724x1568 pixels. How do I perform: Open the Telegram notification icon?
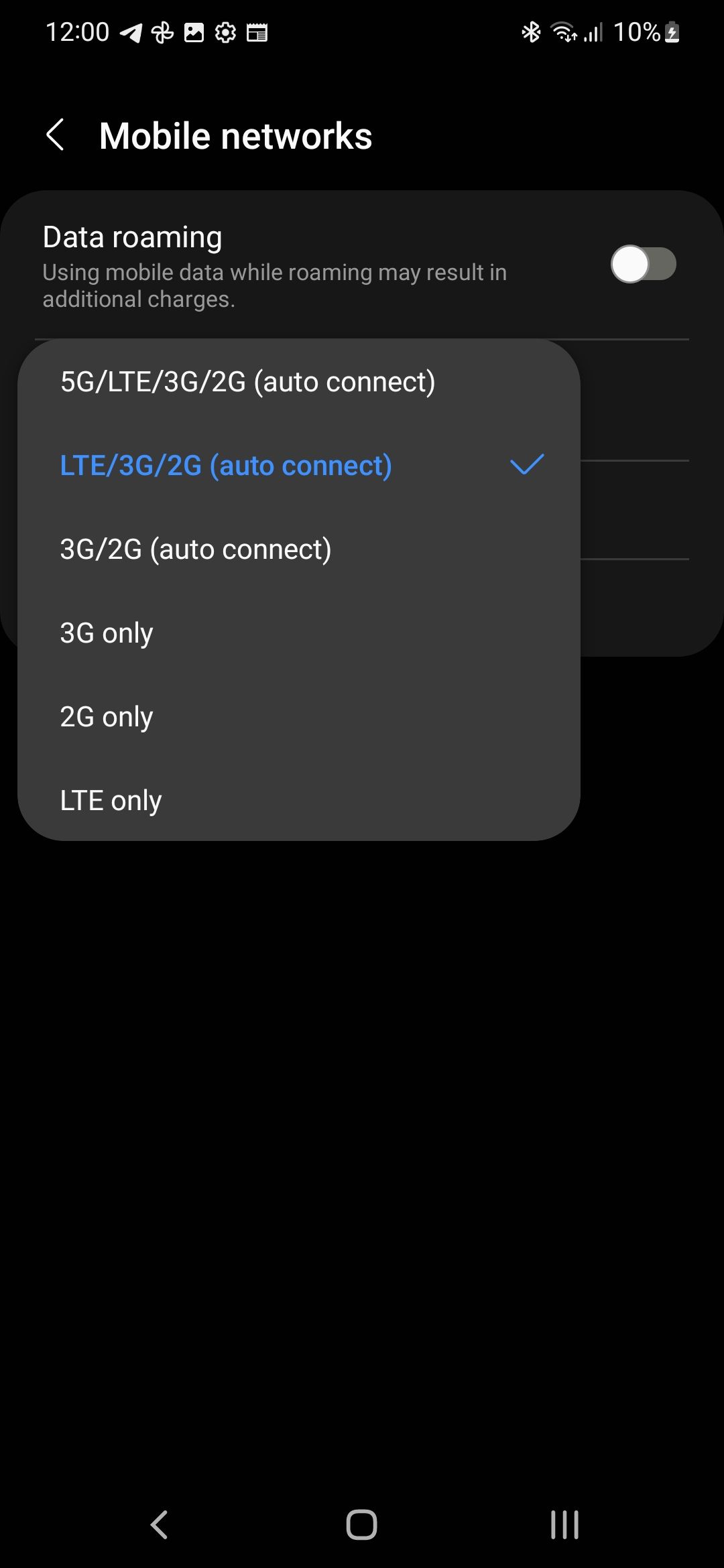tap(131, 31)
